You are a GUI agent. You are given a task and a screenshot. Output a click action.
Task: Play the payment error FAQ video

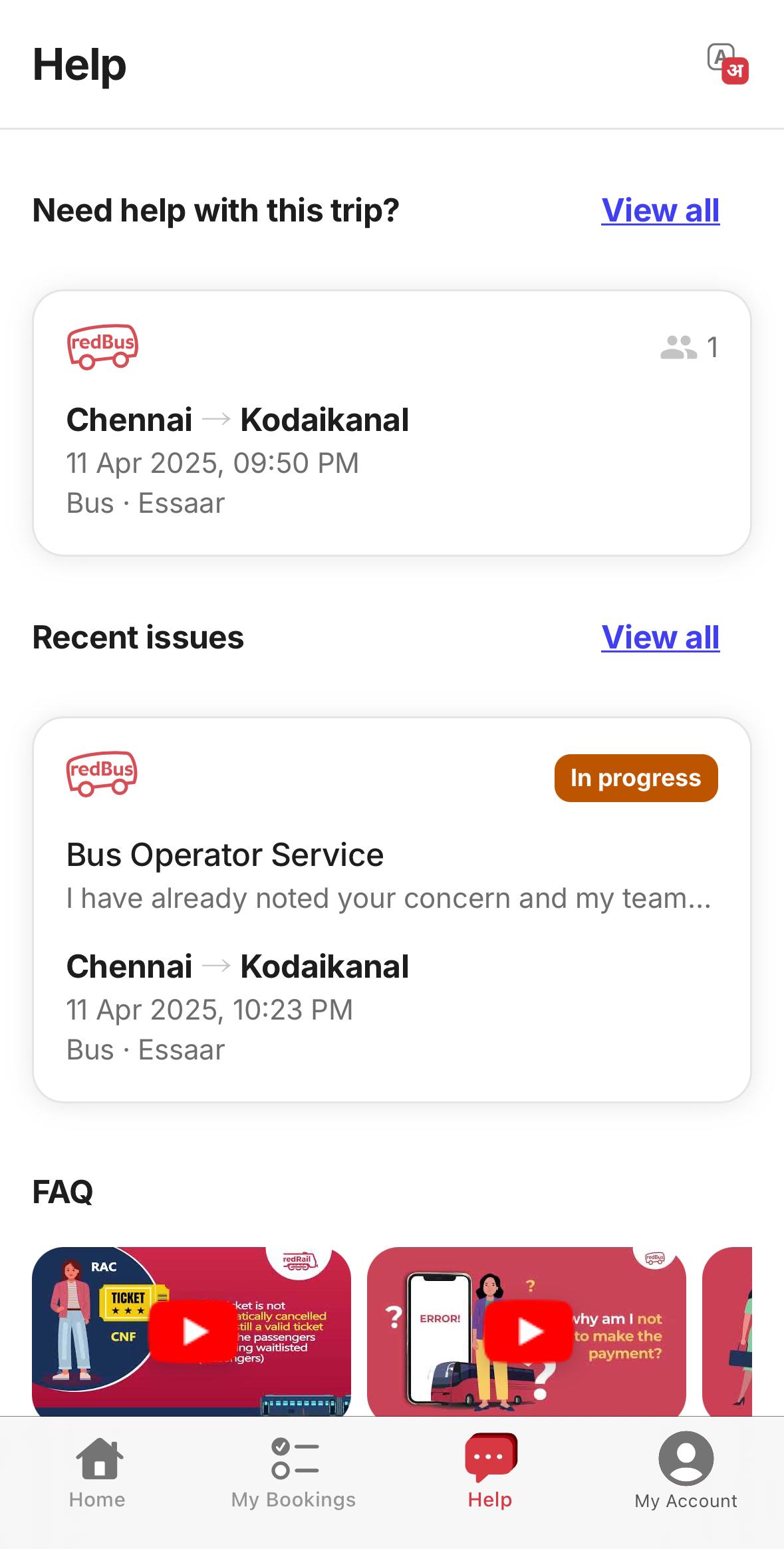529,1332
